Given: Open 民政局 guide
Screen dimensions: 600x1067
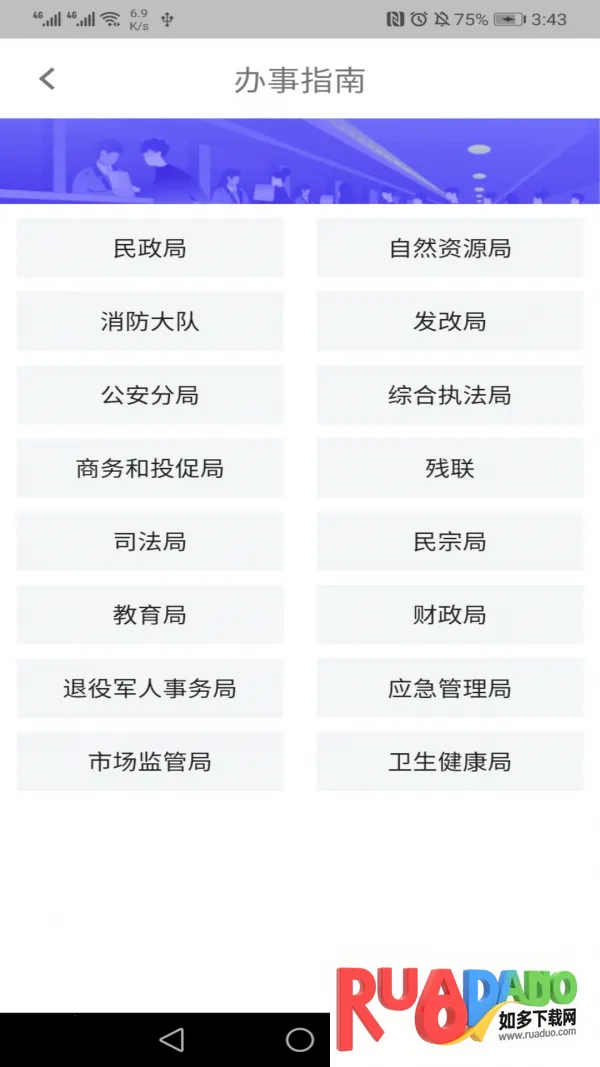Looking at the screenshot, I should click(x=150, y=248).
